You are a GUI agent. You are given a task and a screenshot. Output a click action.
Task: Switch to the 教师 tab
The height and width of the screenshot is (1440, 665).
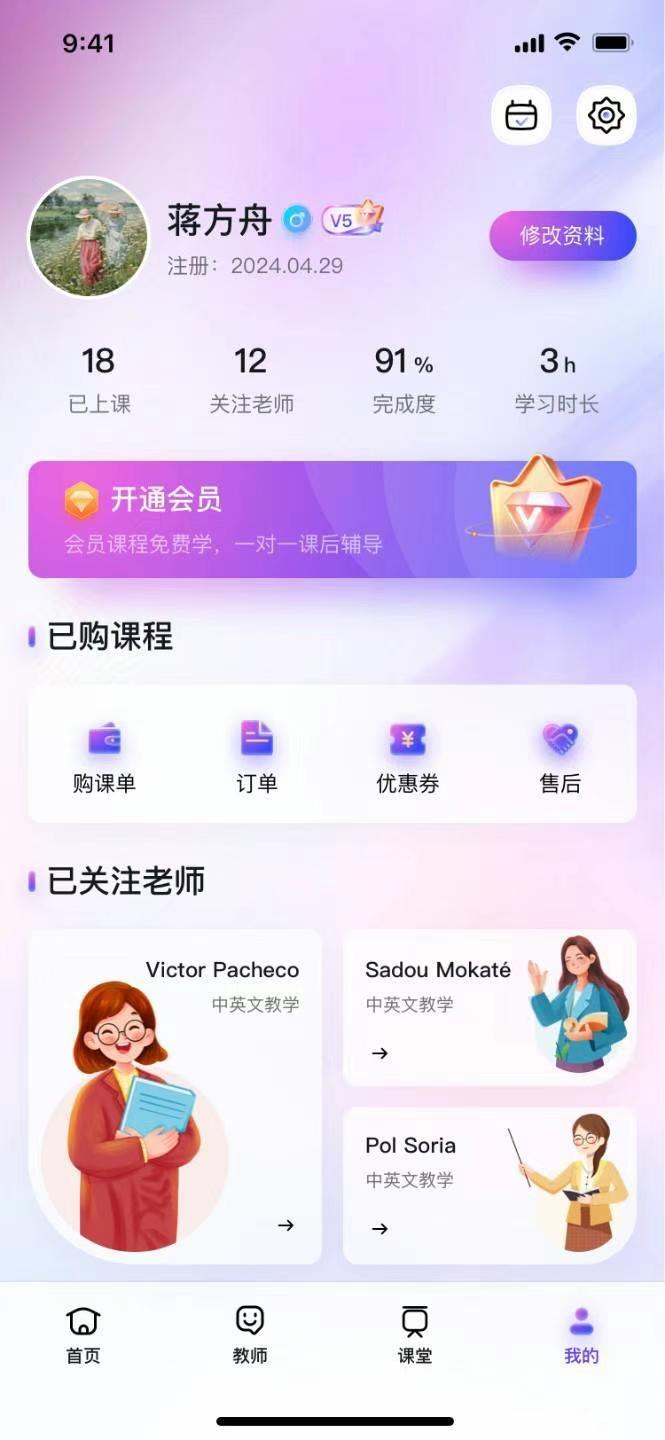coord(249,1335)
